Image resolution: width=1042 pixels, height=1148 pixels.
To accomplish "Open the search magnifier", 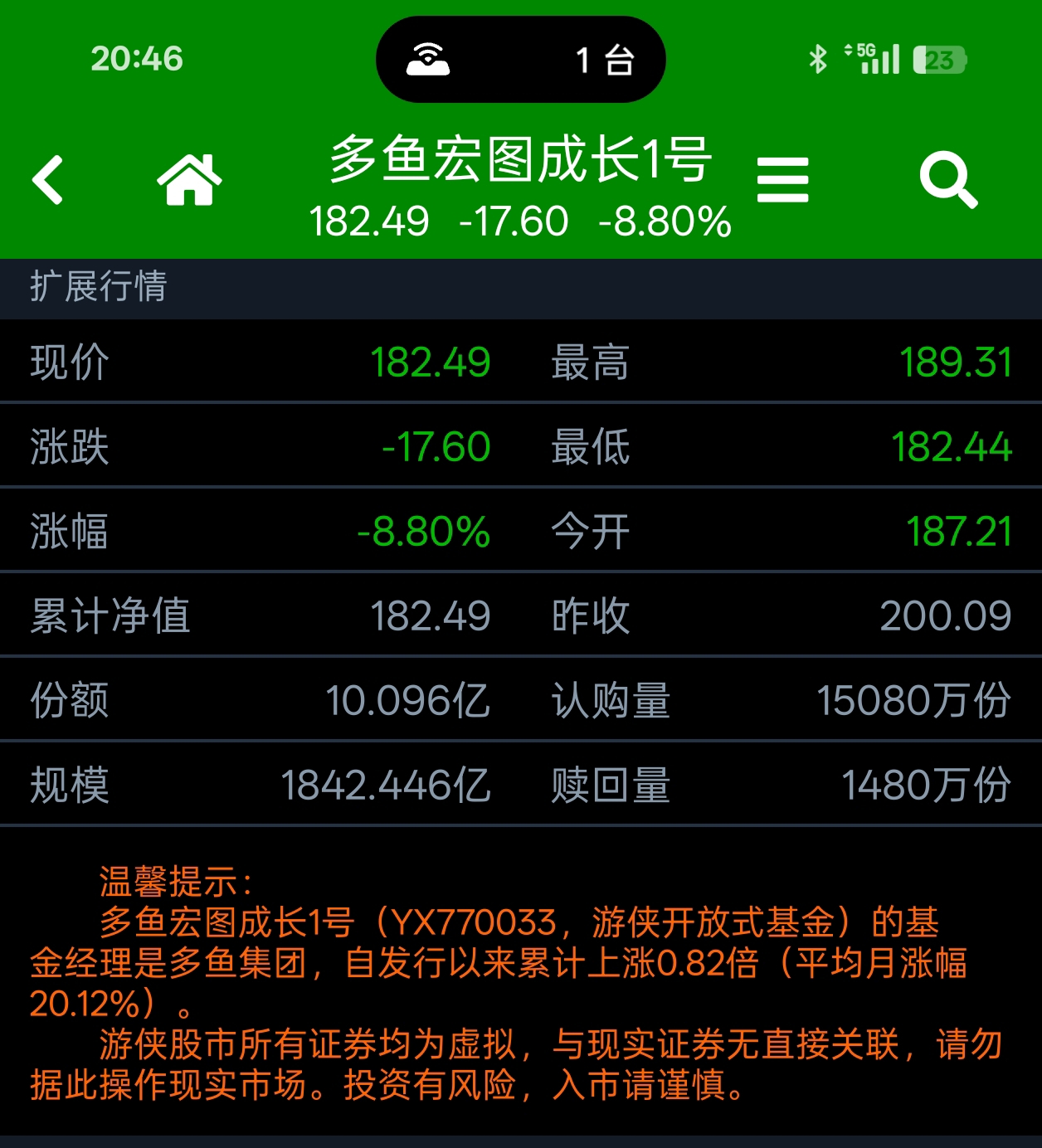I will coord(947,179).
